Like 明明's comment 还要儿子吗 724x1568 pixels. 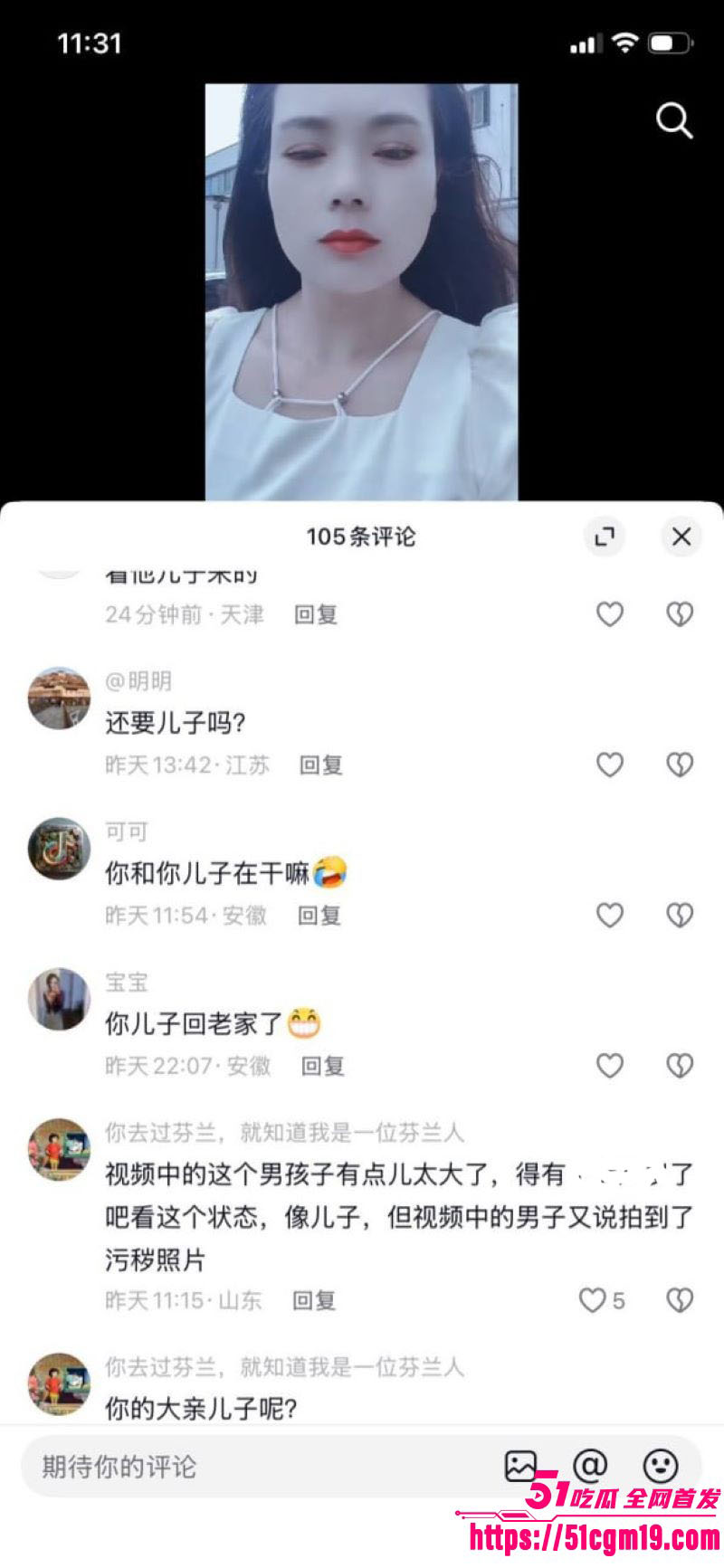click(x=610, y=765)
